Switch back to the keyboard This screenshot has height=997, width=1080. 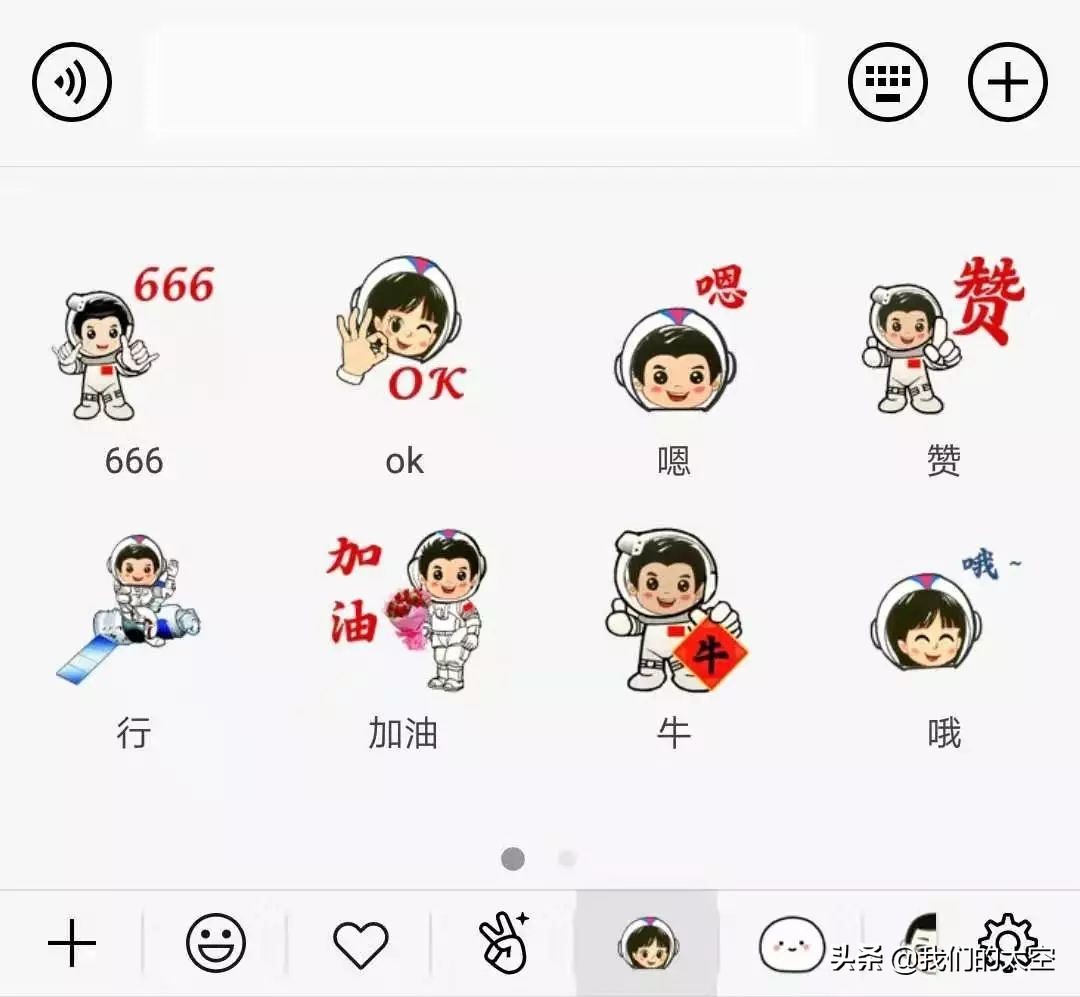[x=888, y=82]
